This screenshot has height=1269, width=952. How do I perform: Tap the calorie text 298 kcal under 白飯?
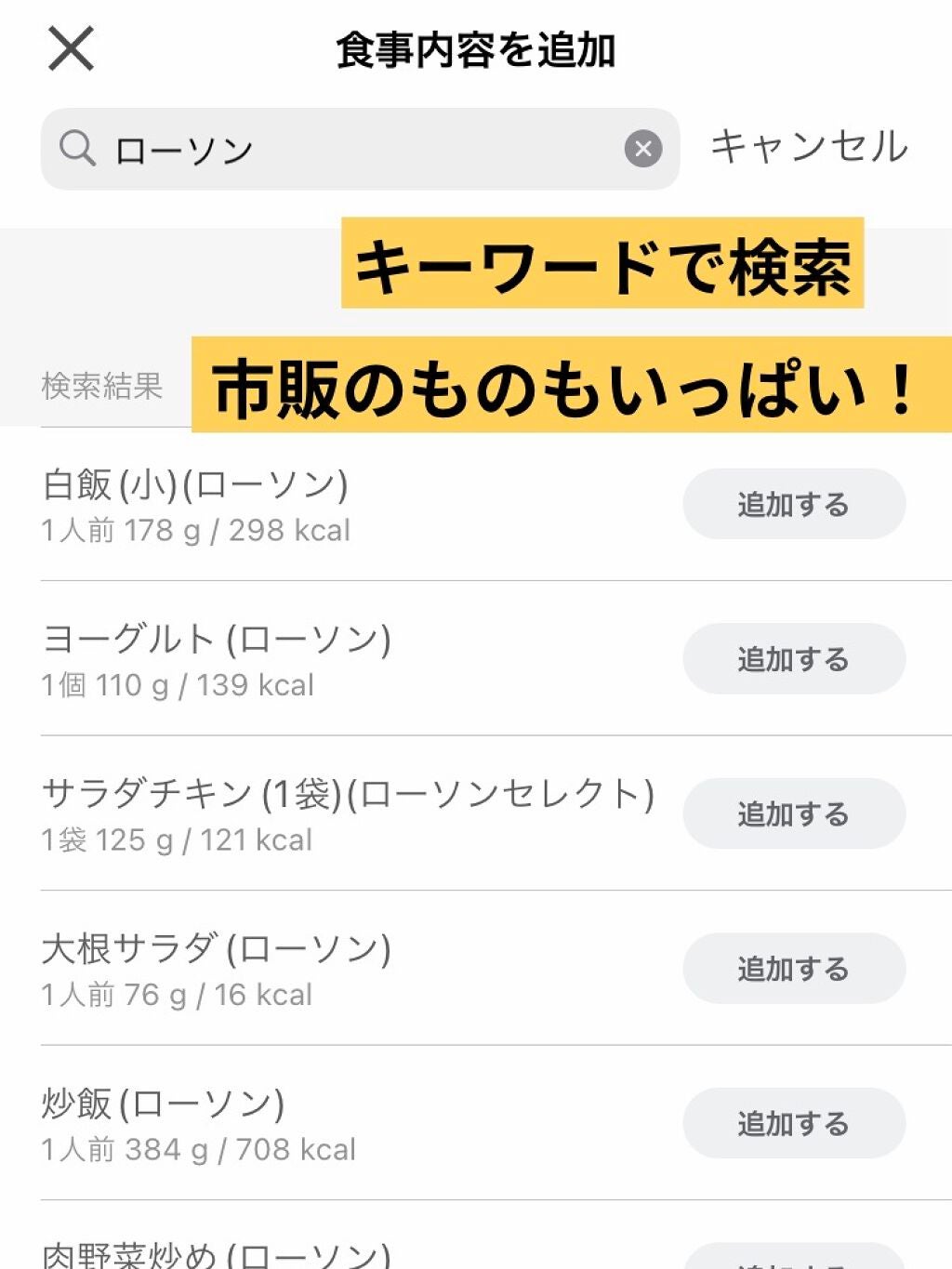point(291,530)
